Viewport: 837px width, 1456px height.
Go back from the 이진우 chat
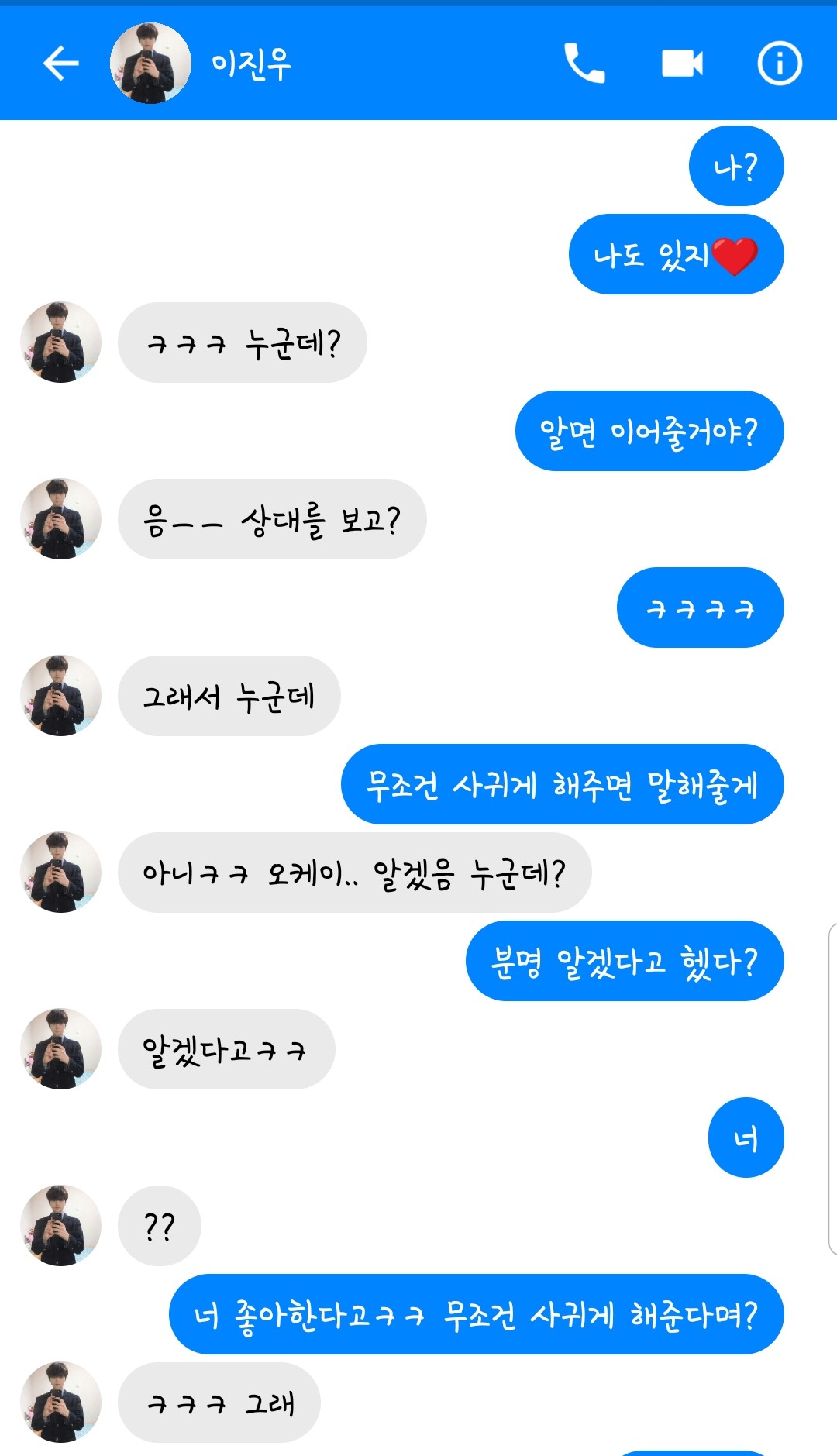(60, 64)
